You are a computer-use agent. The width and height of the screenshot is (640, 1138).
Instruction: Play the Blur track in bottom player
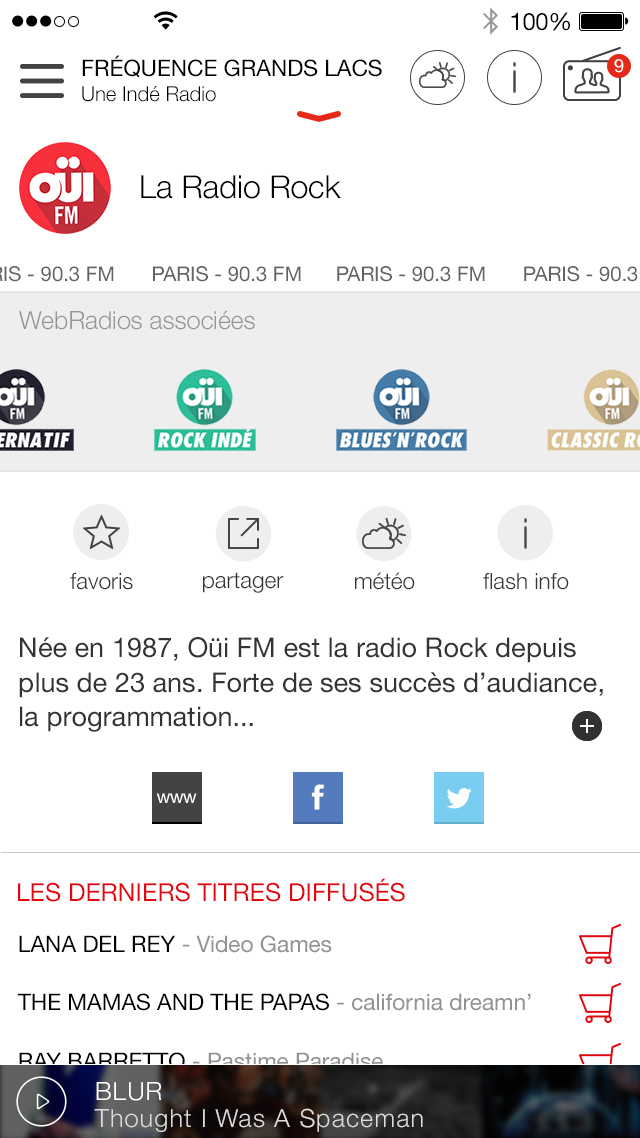(x=42, y=1101)
